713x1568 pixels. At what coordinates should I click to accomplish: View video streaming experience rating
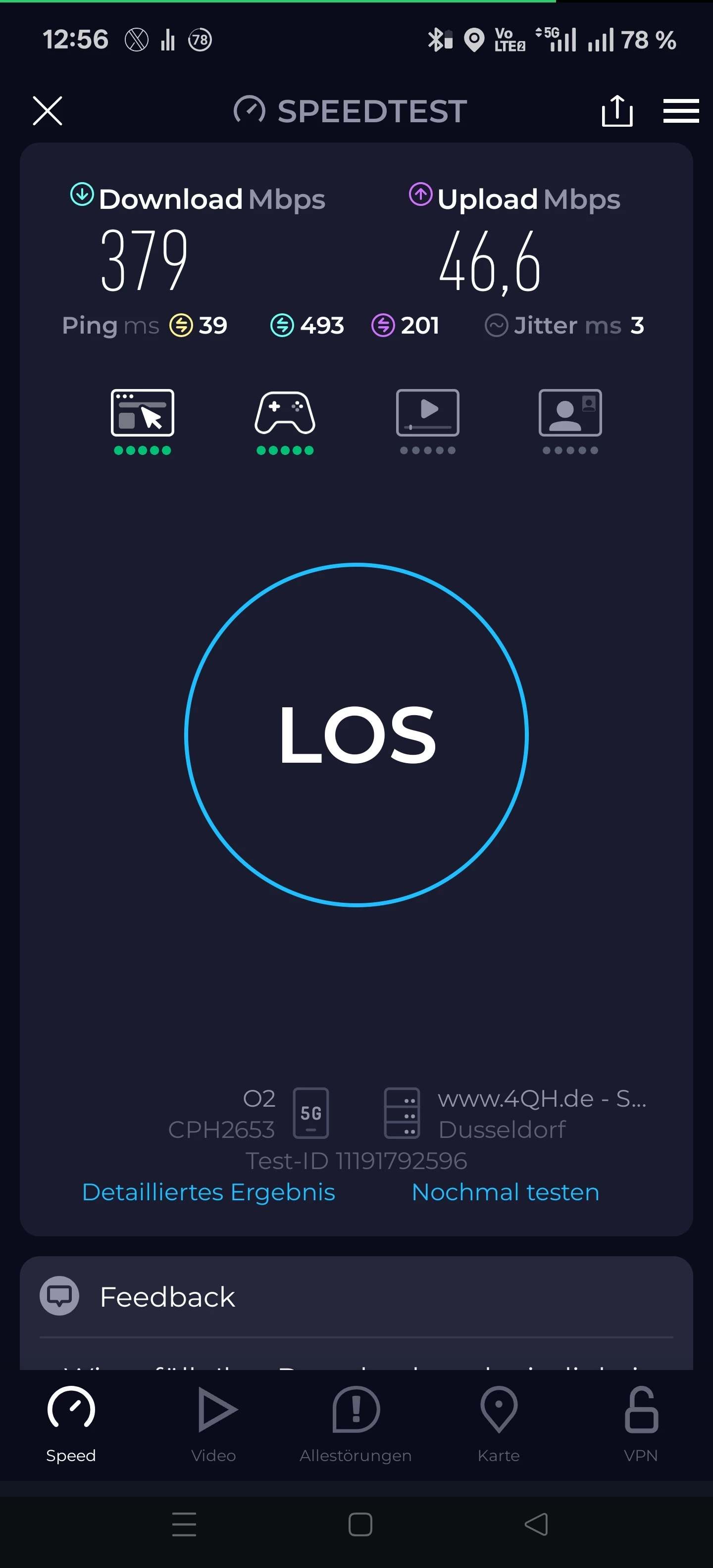coord(427,421)
